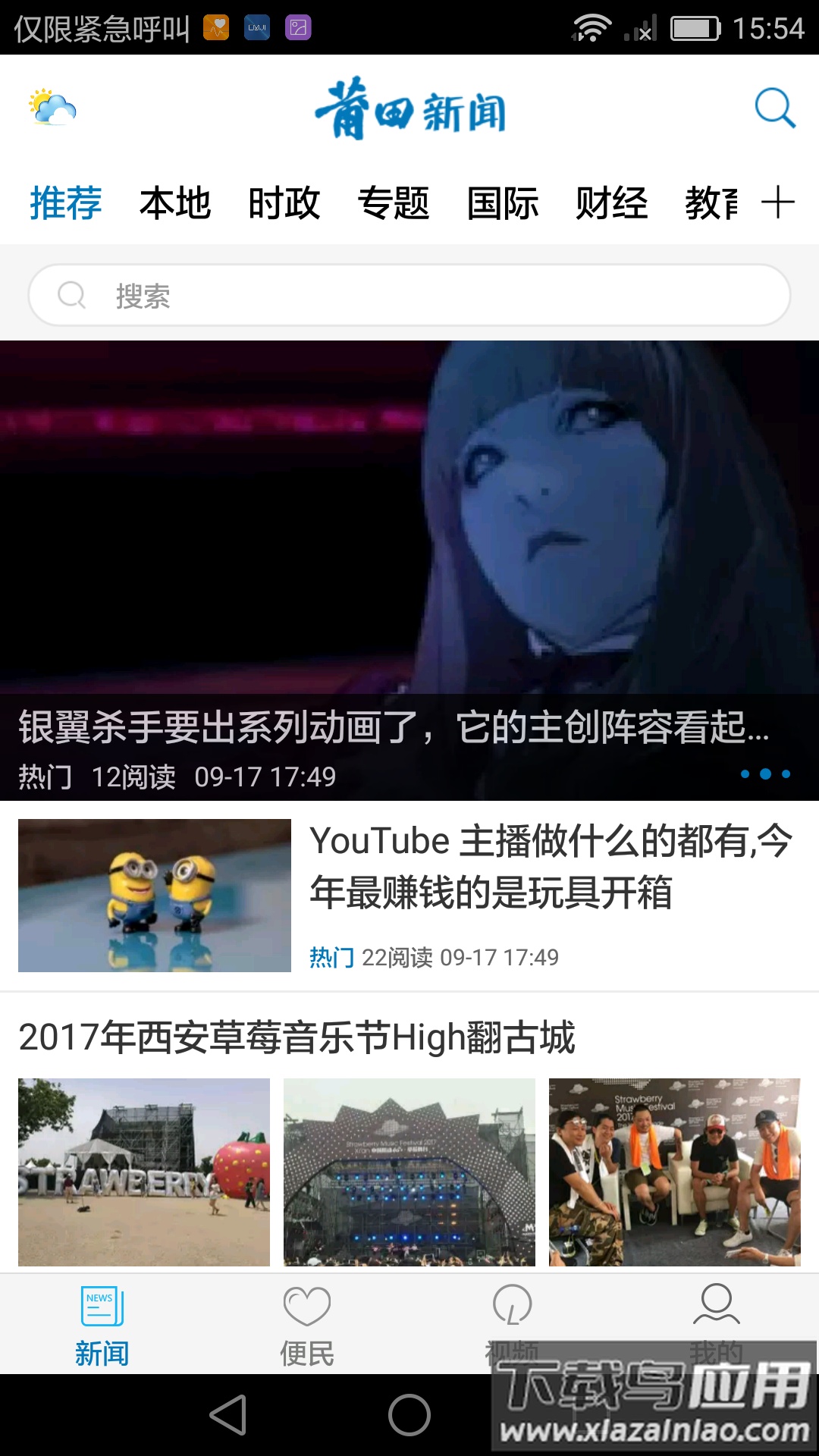Screen dimensions: 819x1456
Task: Go to the 财经 tab
Action: tap(612, 203)
